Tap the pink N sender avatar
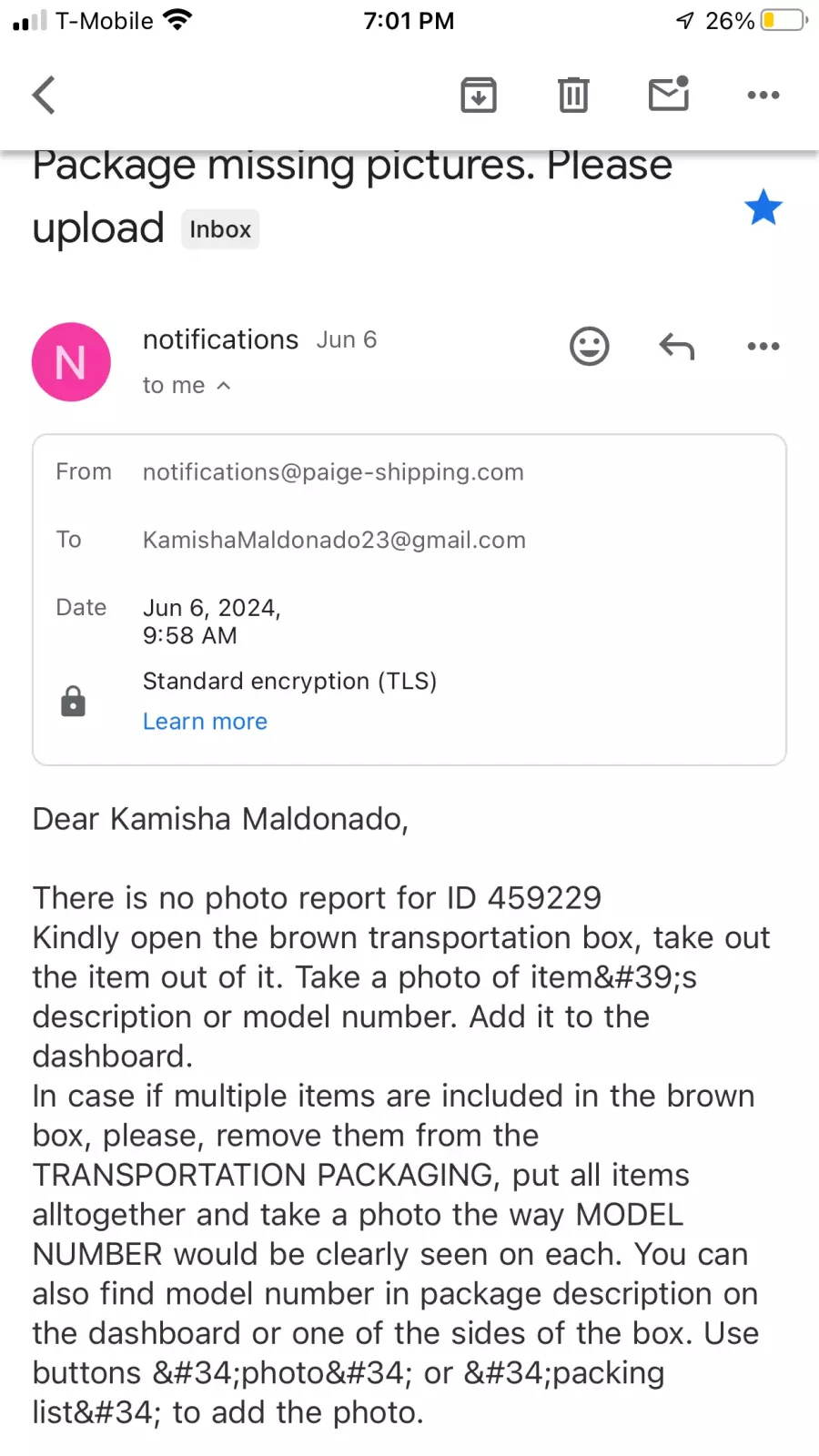This screenshot has width=819, height=1456. pyautogui.click(x=71, y=362)
